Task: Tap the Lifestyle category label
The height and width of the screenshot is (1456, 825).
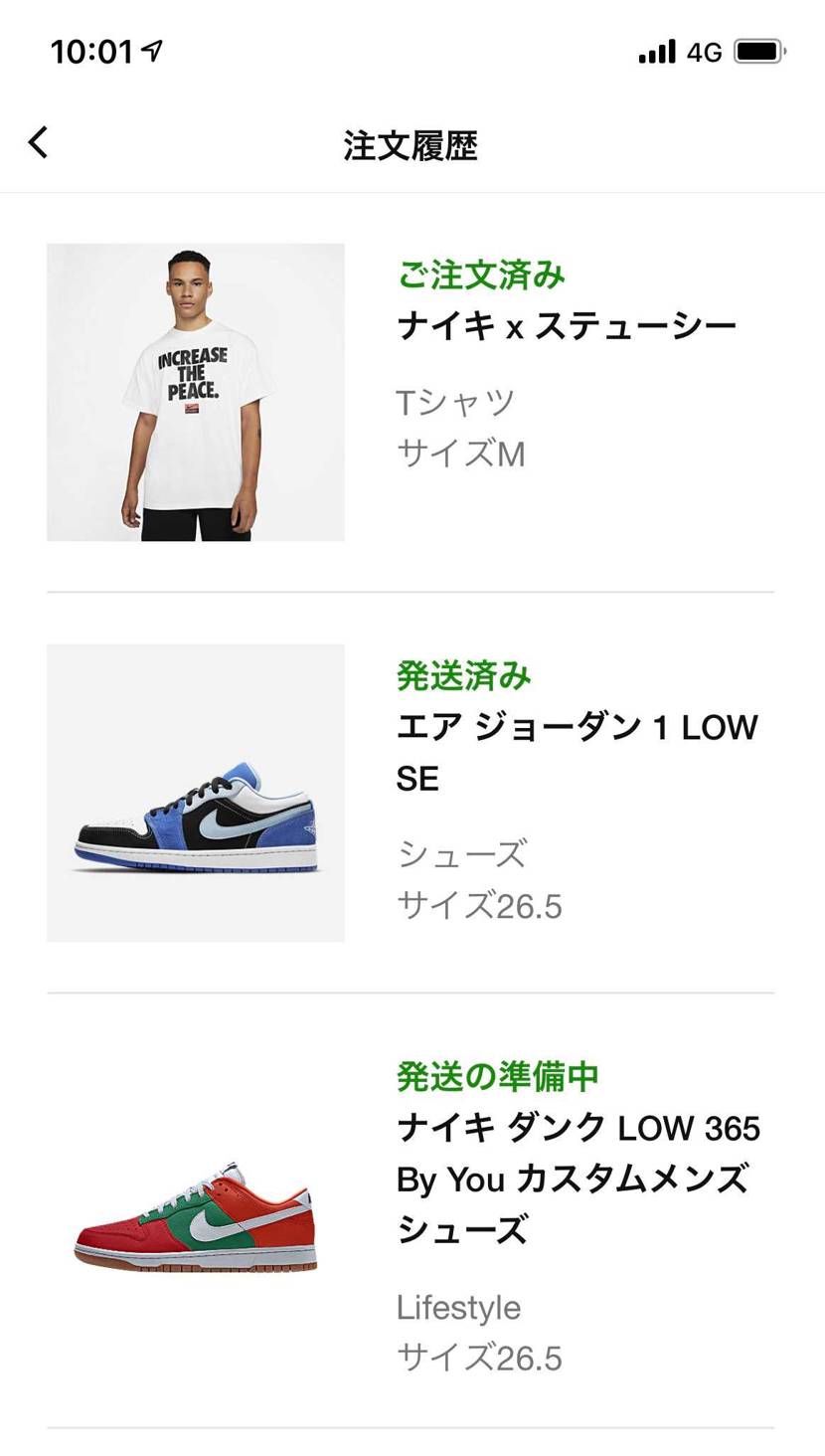Action: point(458,1307)
